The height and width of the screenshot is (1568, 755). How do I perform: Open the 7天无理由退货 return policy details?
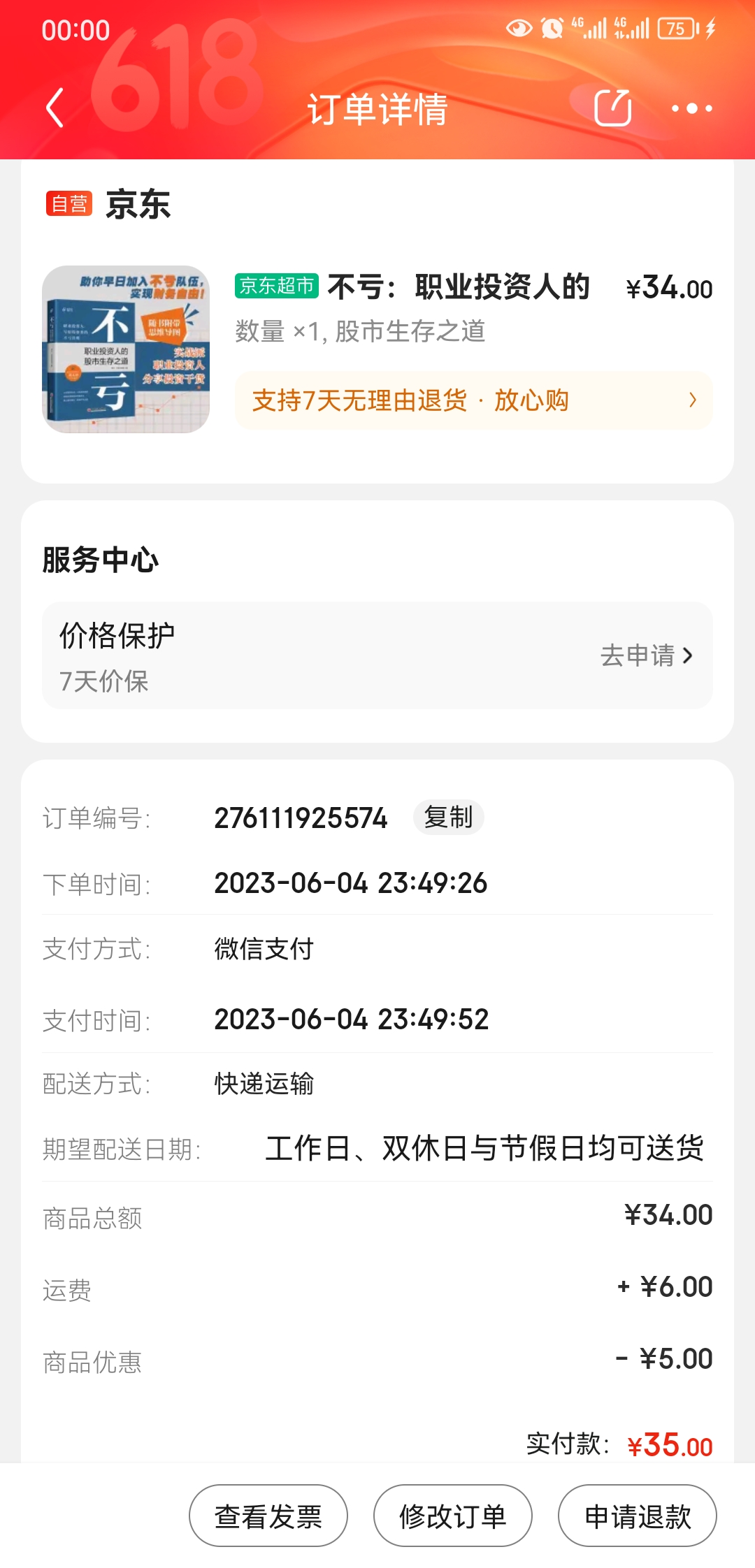point(473,400)
